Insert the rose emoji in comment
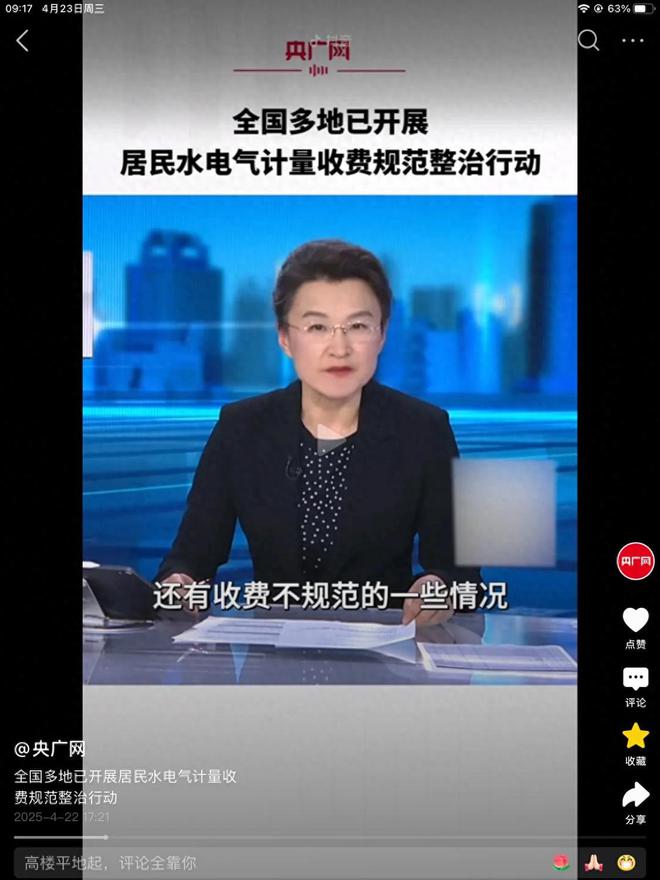The image size is (660, 880). point(561,862)
